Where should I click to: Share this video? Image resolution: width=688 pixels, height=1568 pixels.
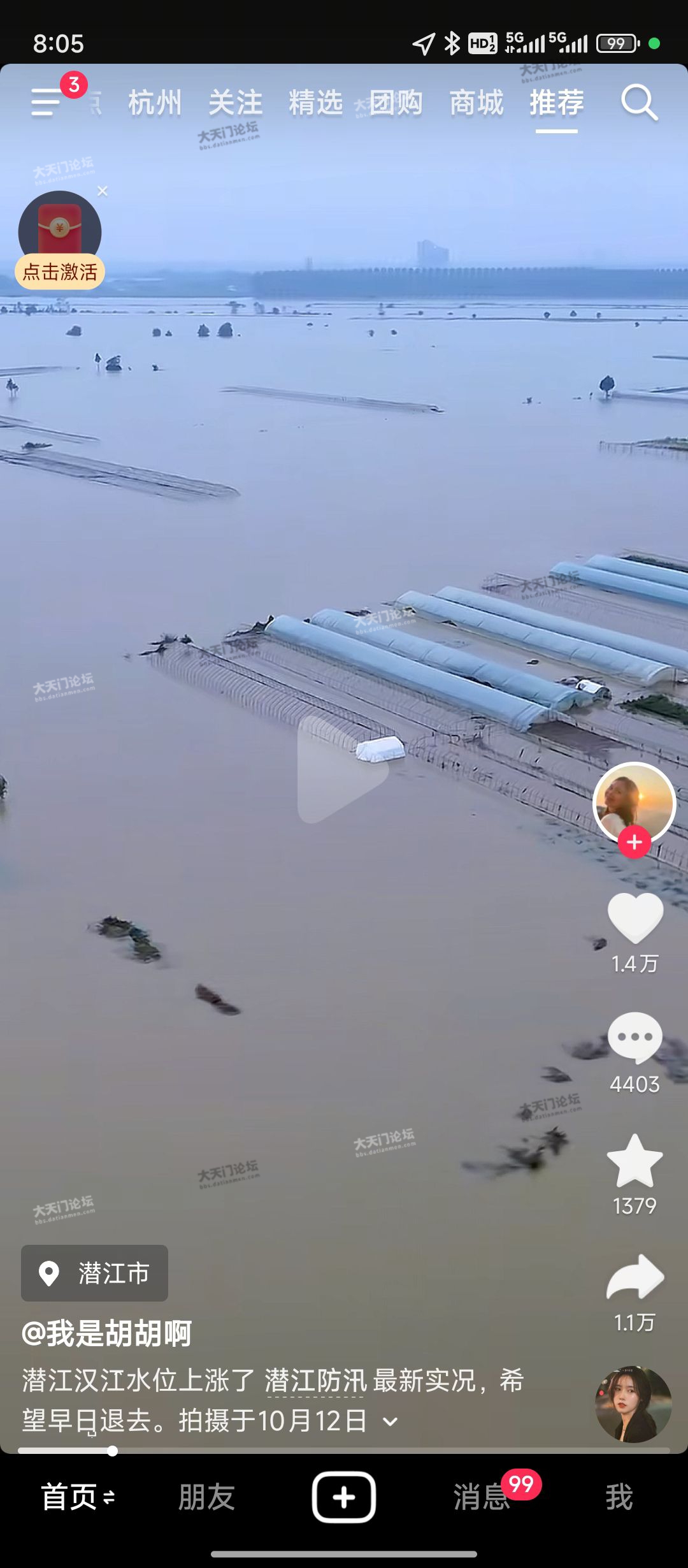pyautogui.click(x=635, y=1277)
